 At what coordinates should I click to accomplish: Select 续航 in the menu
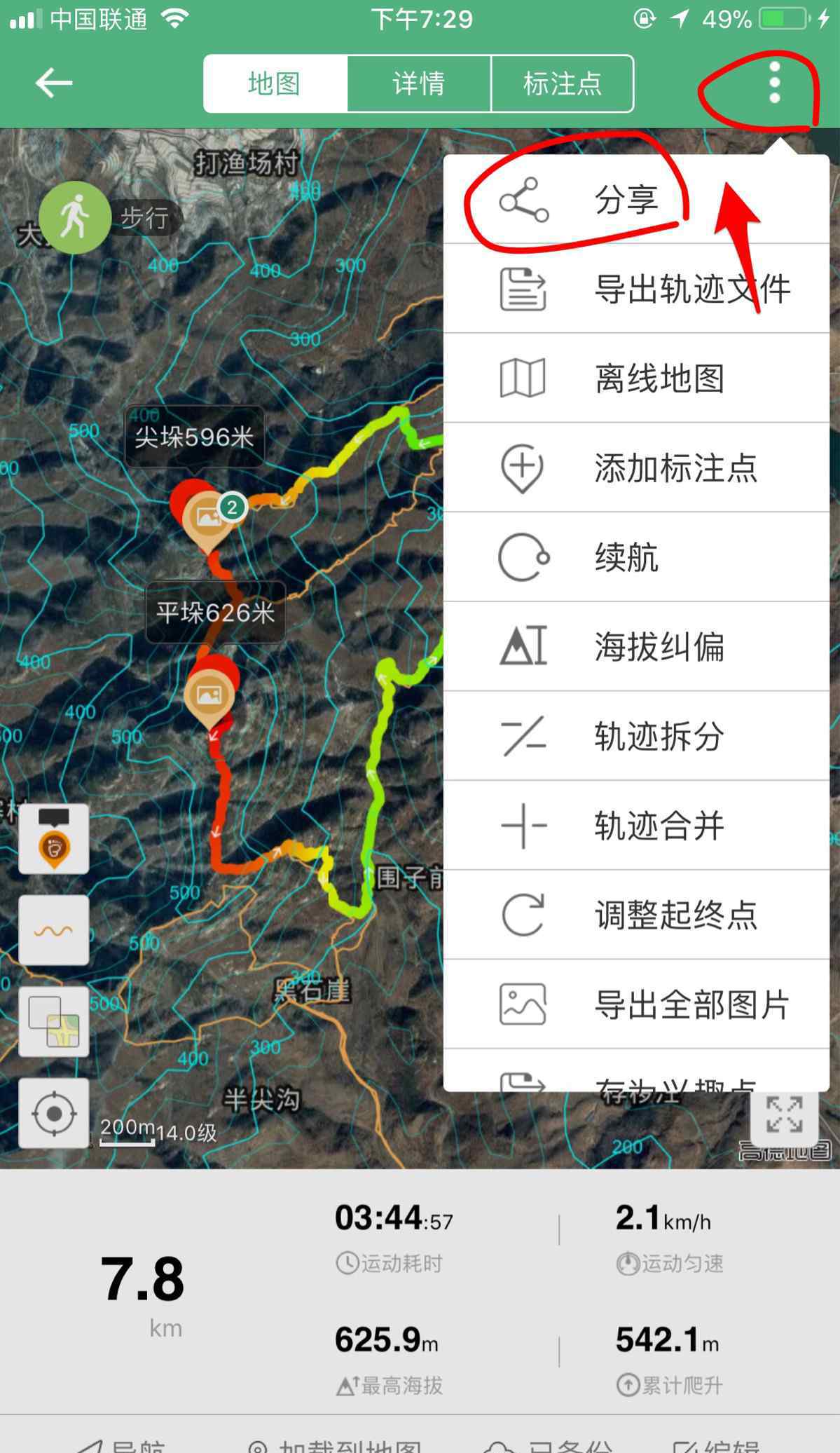tap(636, 557)
